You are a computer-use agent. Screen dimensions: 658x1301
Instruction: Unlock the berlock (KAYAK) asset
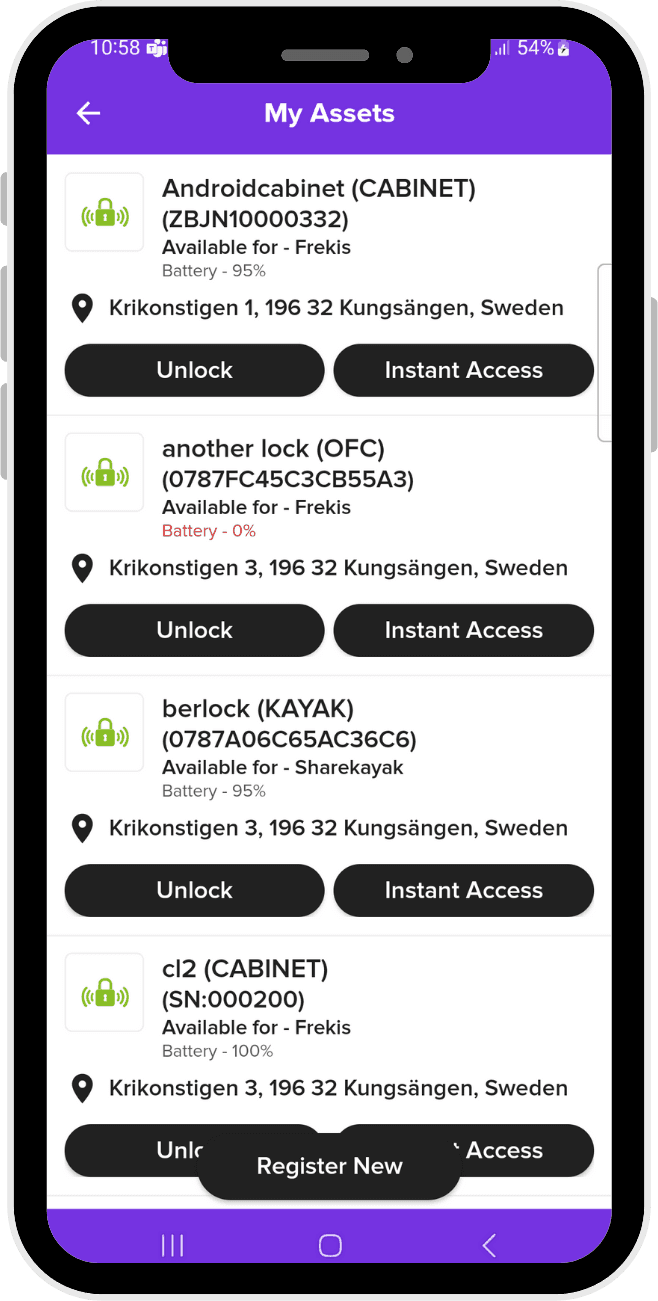194,890
